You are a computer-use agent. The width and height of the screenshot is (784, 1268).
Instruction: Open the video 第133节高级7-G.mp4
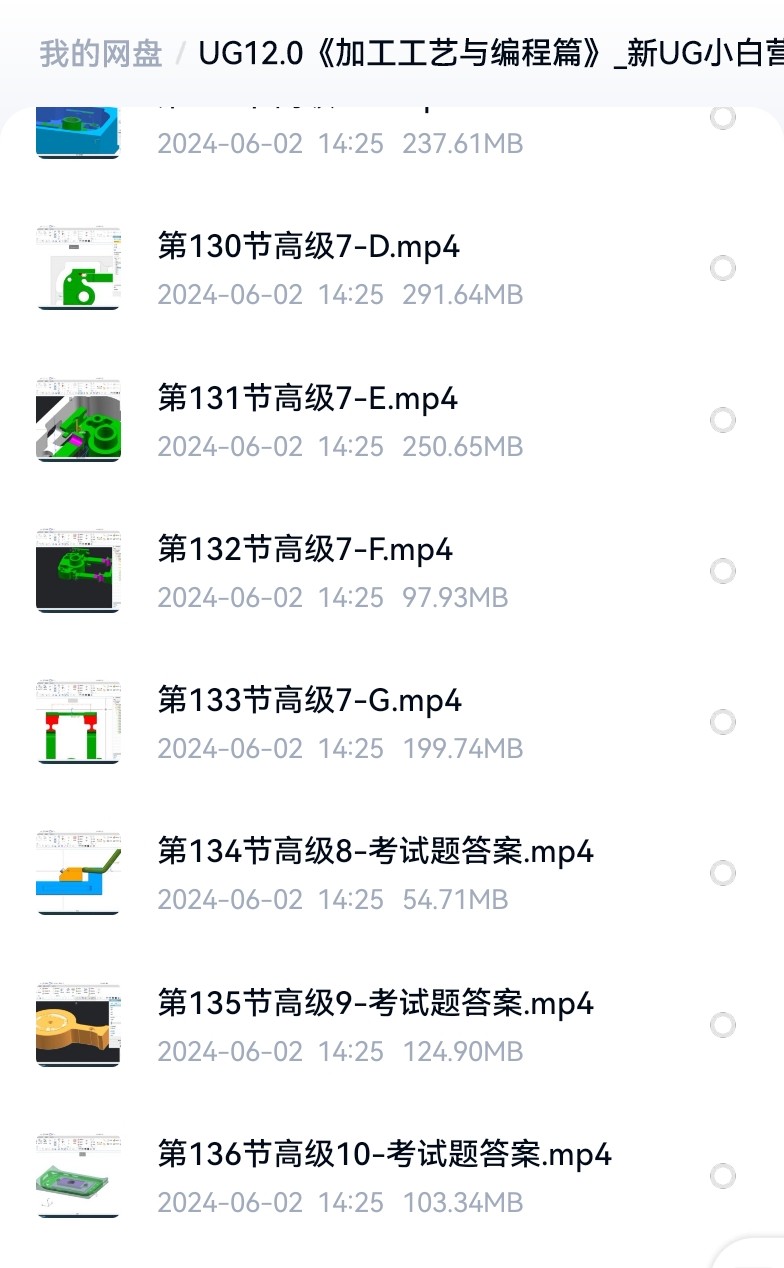tap(309, 701)
